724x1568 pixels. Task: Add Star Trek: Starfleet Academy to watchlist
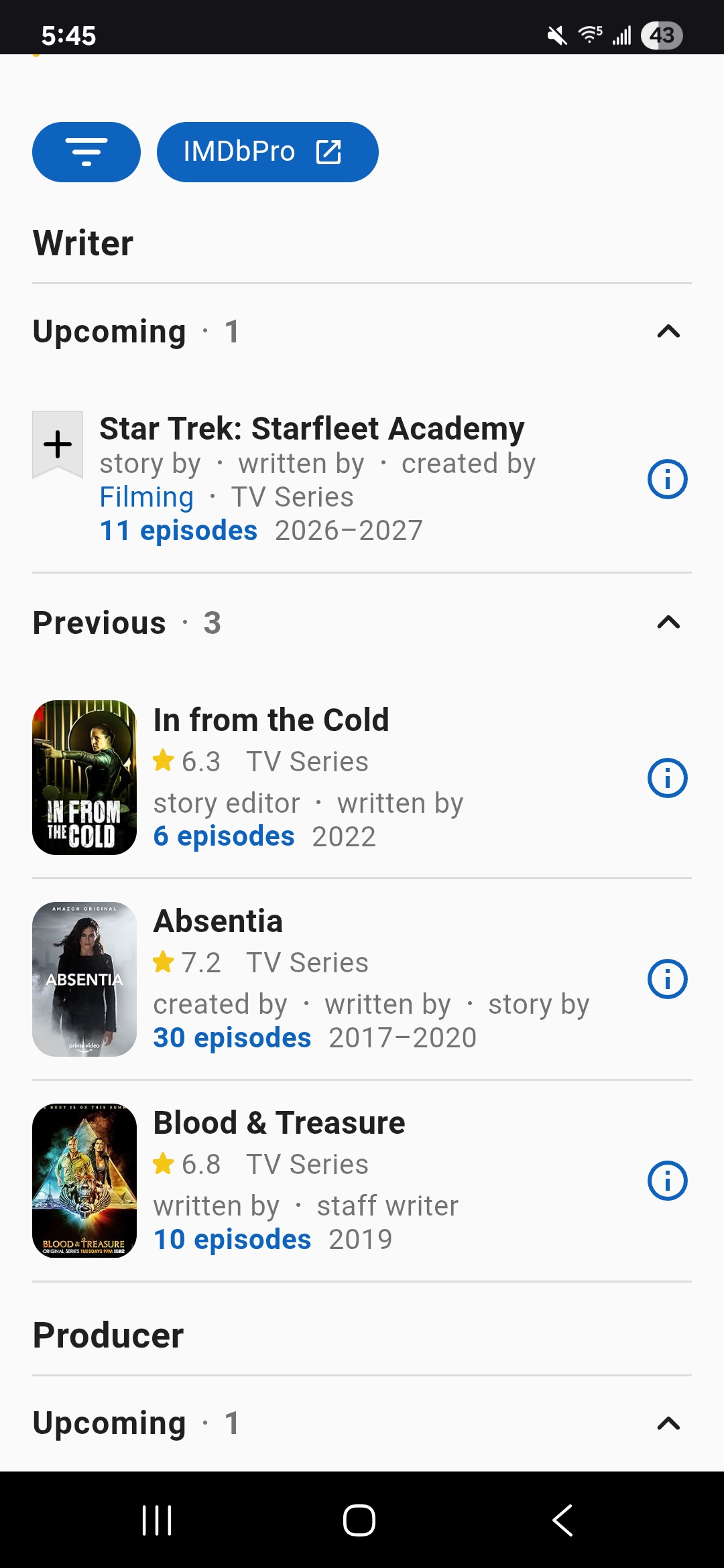[x=58, y=444]
